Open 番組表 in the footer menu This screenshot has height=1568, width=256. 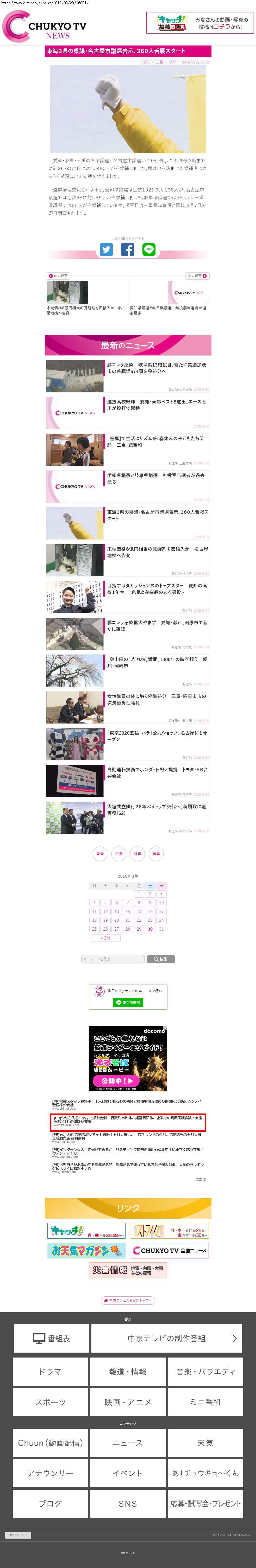51,1339
